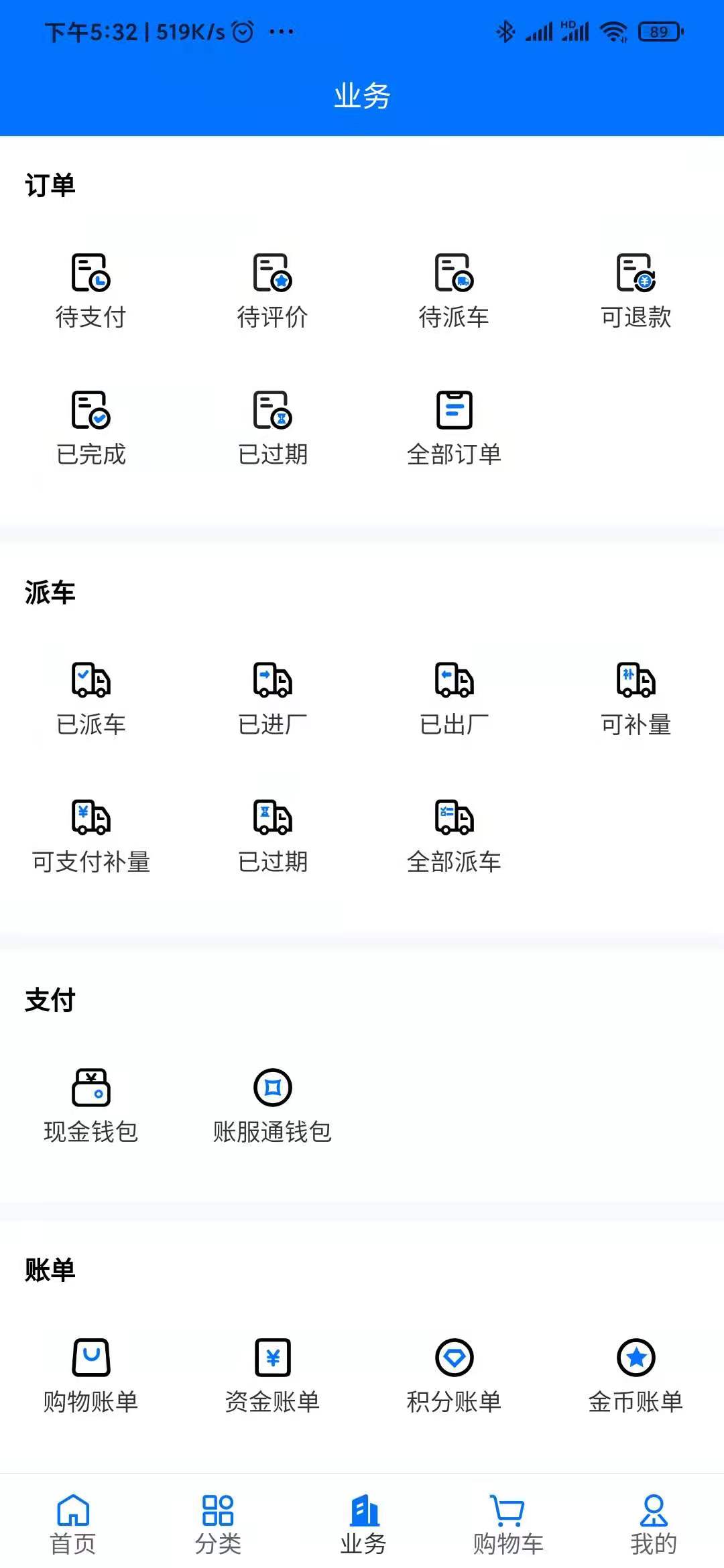
Task: View 已完成 completed orders
Action: pos(92,426)
